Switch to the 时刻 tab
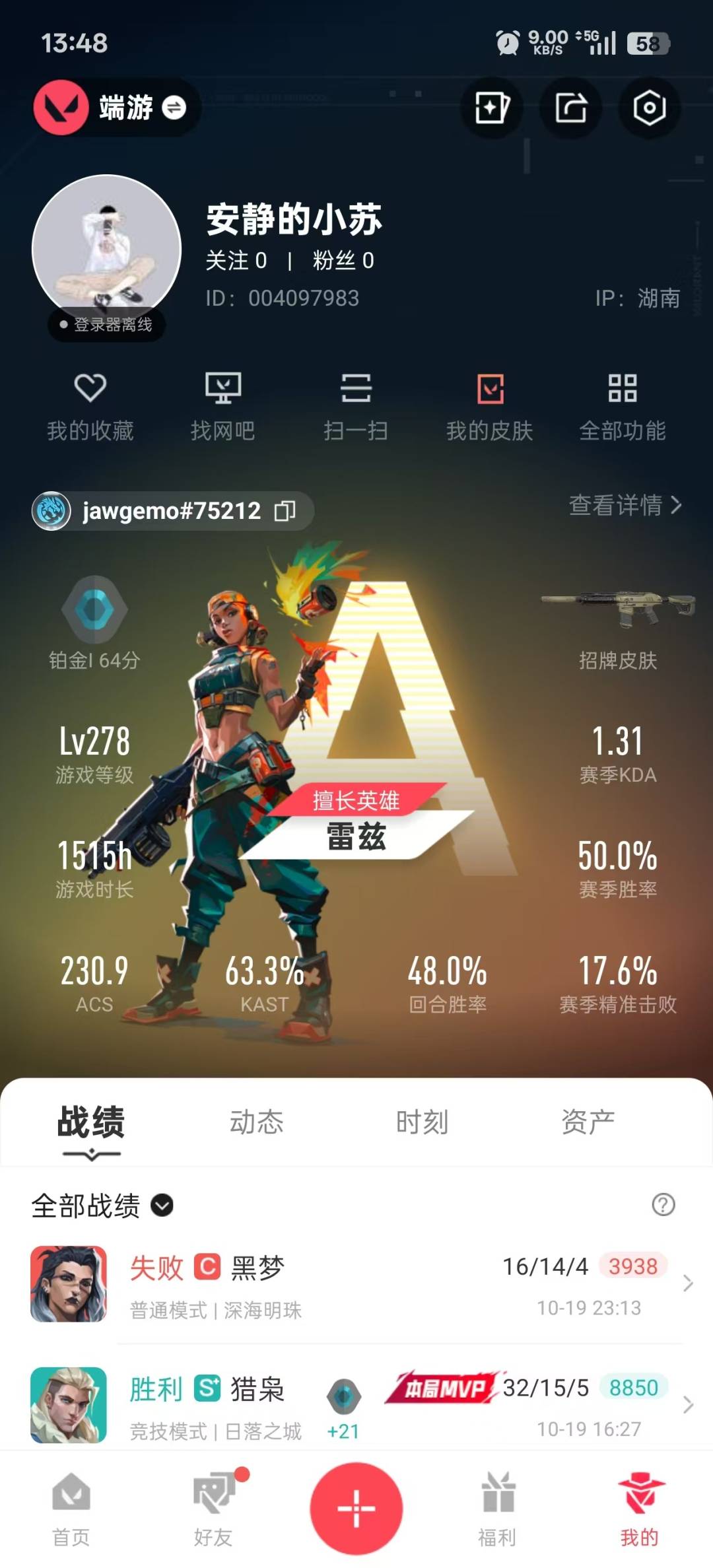 (x=422, y=1122)
